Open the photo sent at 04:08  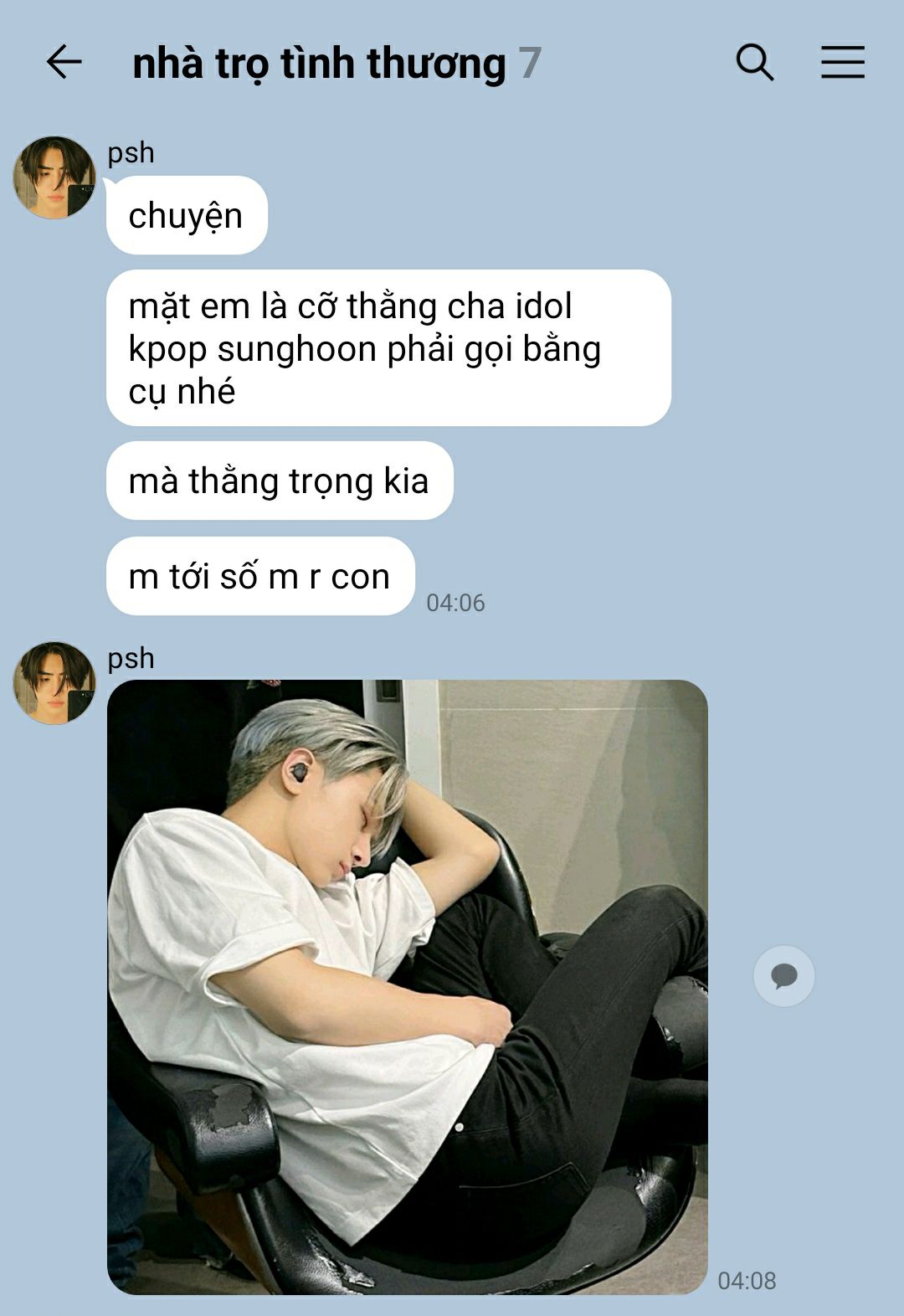click(408, 986)
